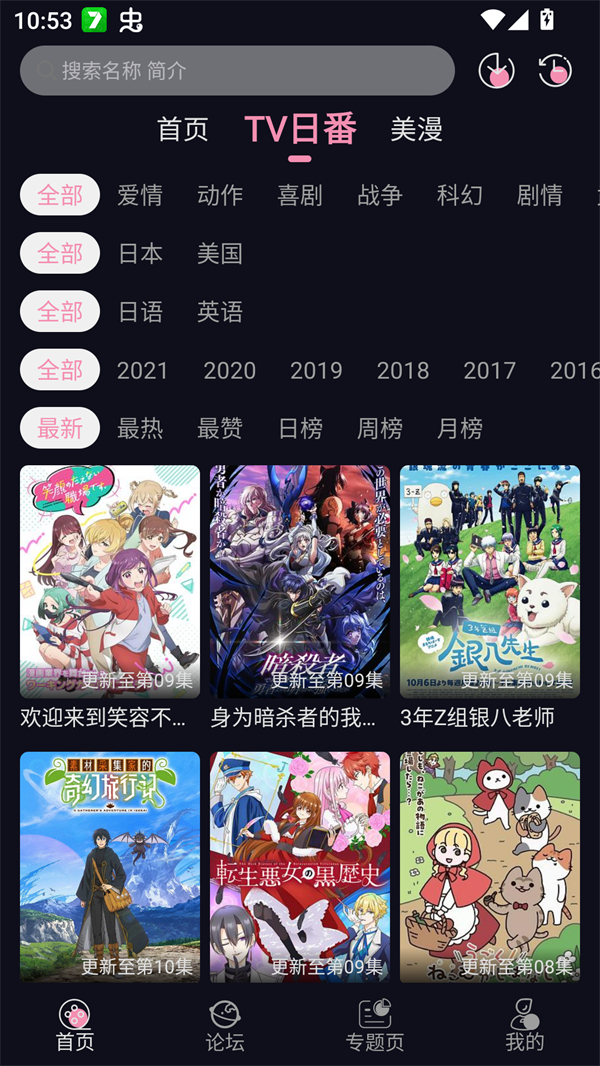Switch to the 美漫 top tab
This screenshot has height=1066, width=600.
(416, 129)
